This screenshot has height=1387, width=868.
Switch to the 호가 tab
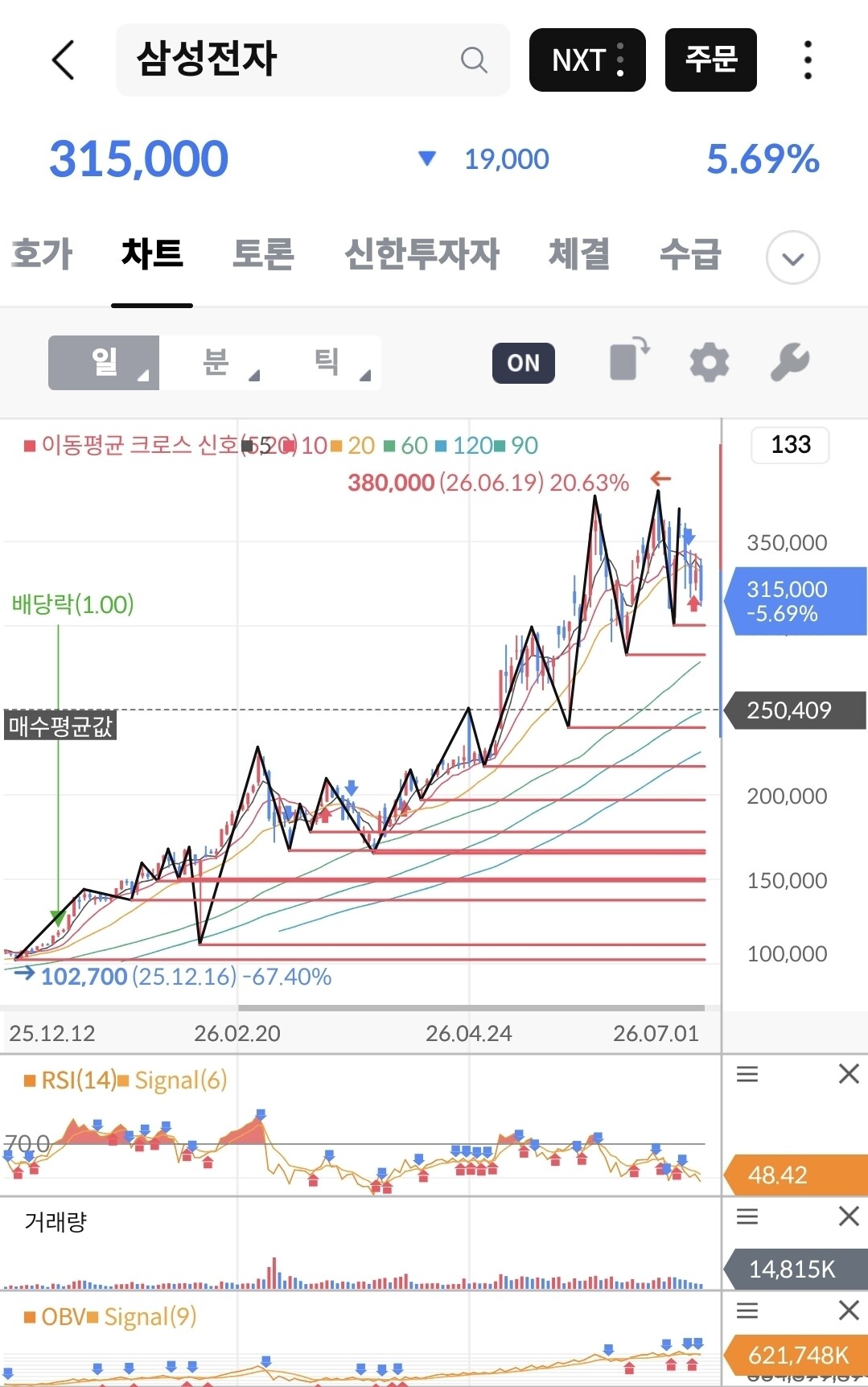[x=42, y=254]
